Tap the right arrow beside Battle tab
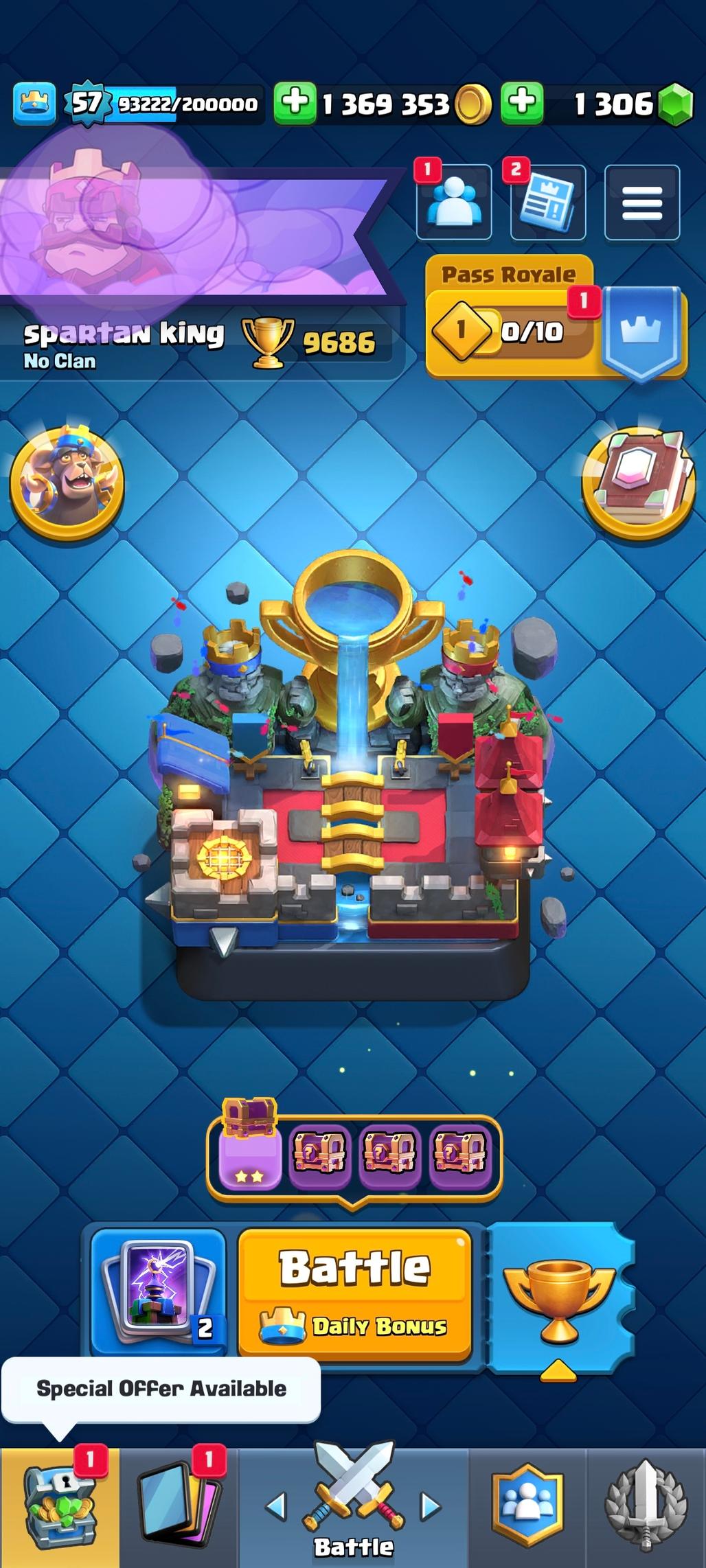Screen dimensions: 706x1568 click(x=431, y=1506)
